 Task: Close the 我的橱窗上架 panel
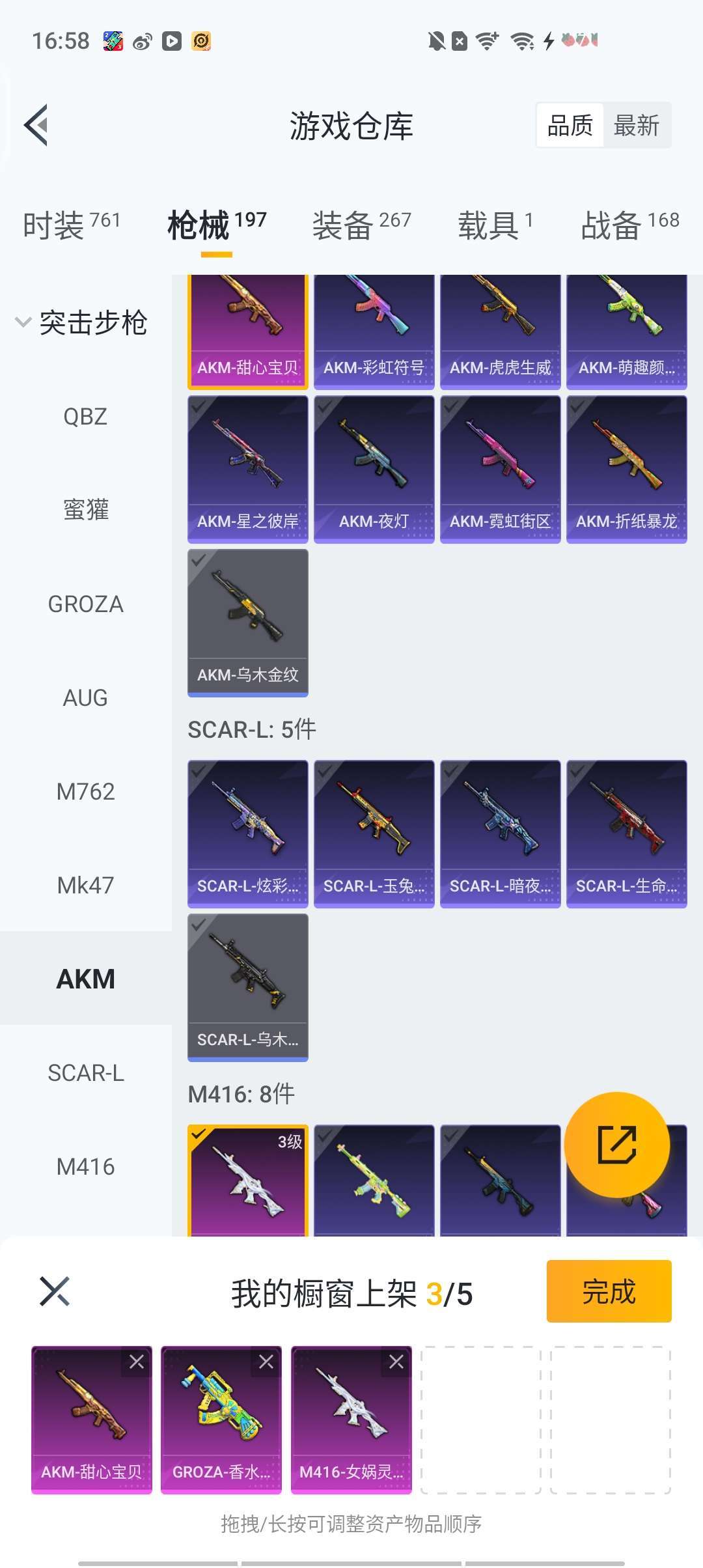click(x=55, y=1291)
